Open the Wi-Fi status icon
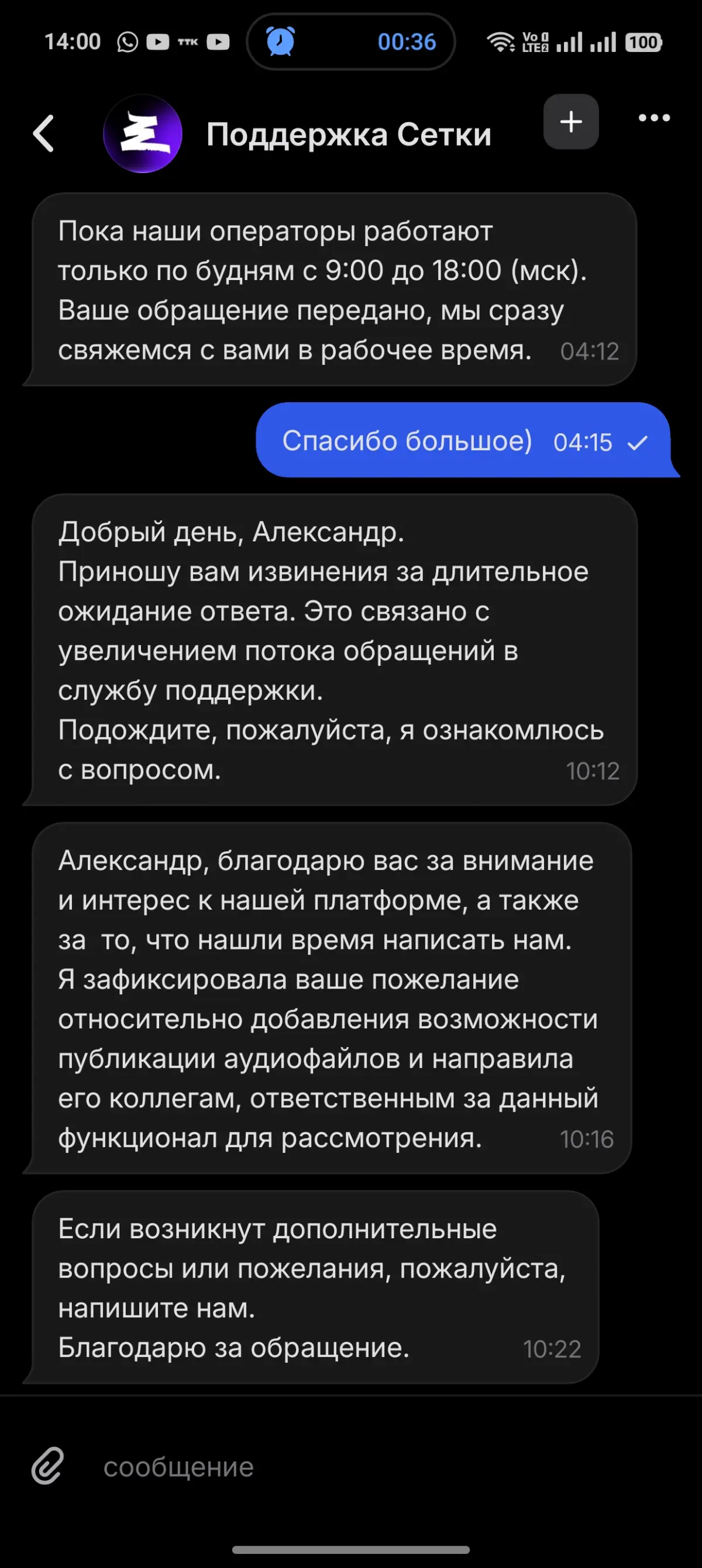This screenshot has width=702, height=1568. pos(501,42)
